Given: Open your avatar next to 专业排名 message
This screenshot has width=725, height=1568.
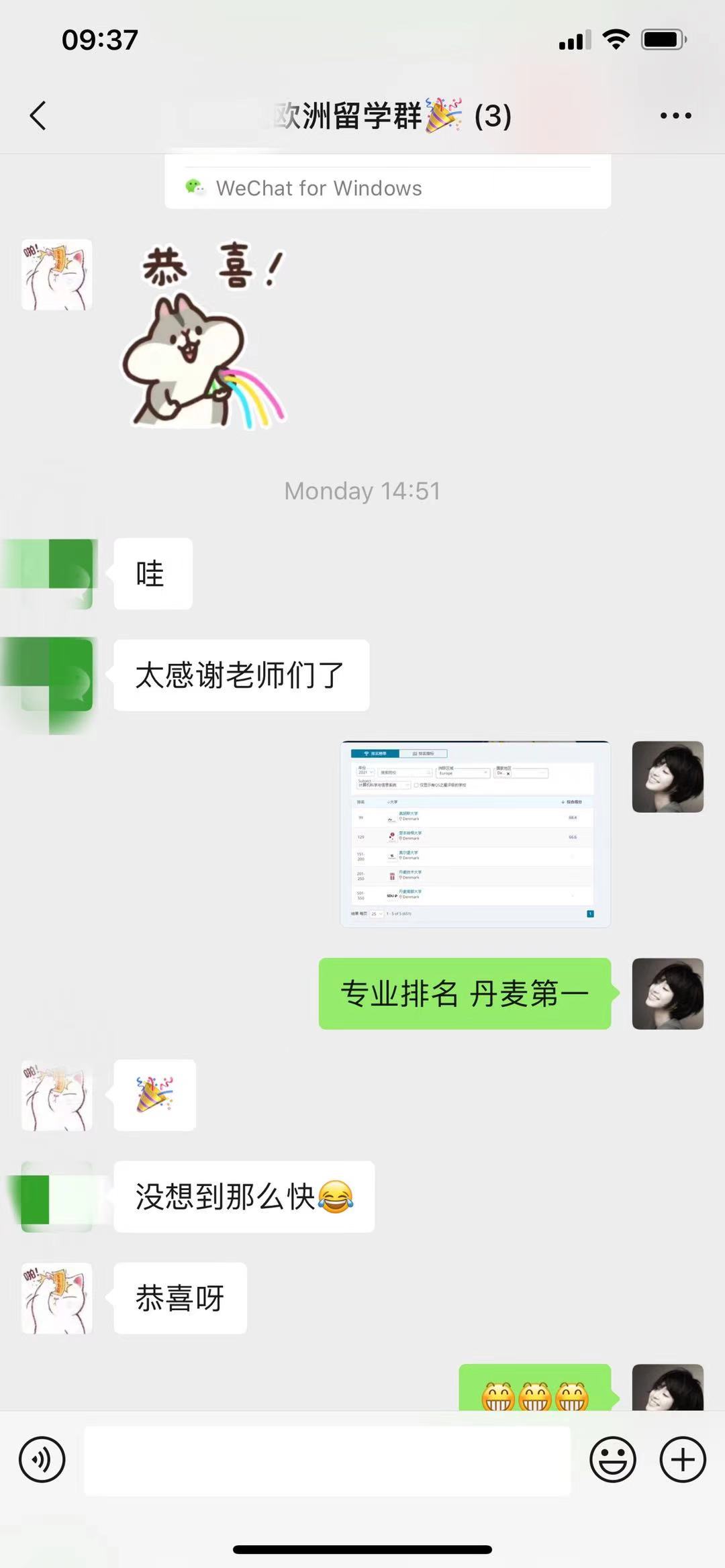Looking at the screenshot, I should point(667,993).
